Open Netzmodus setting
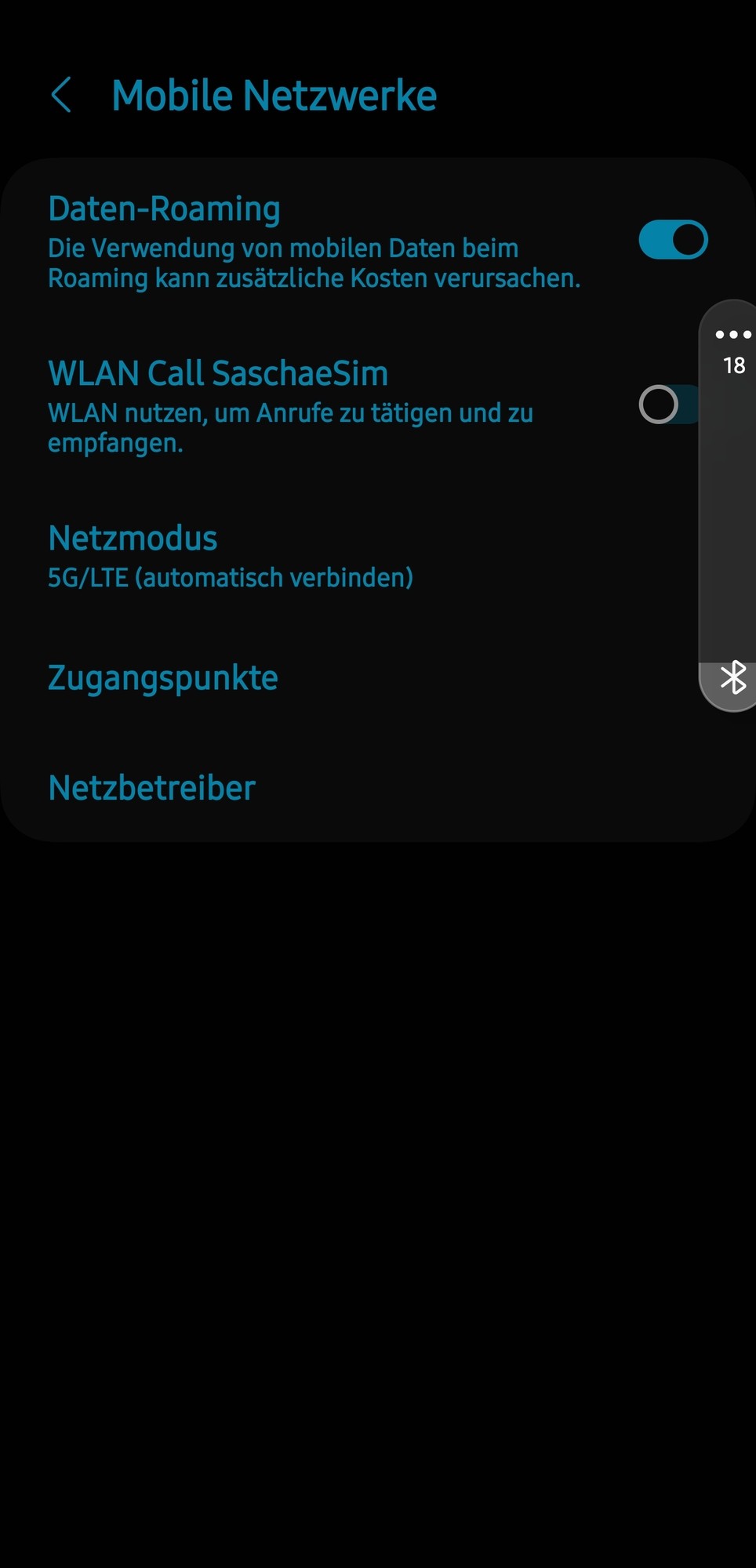756x1568 pixels. pyautogui.click(x=231, y=556)
